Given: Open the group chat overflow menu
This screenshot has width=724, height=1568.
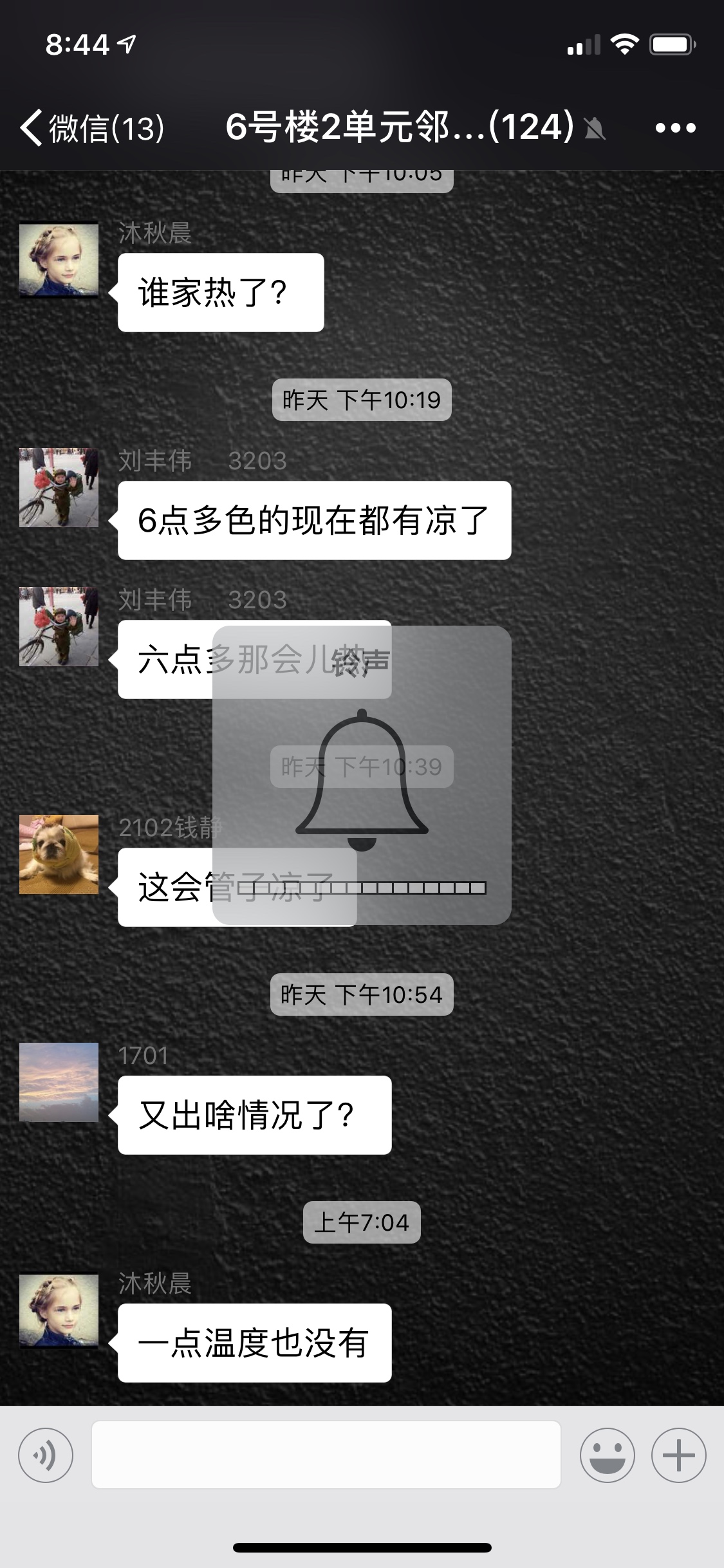Looking at the screenshot, I should (x=675, y=127).
